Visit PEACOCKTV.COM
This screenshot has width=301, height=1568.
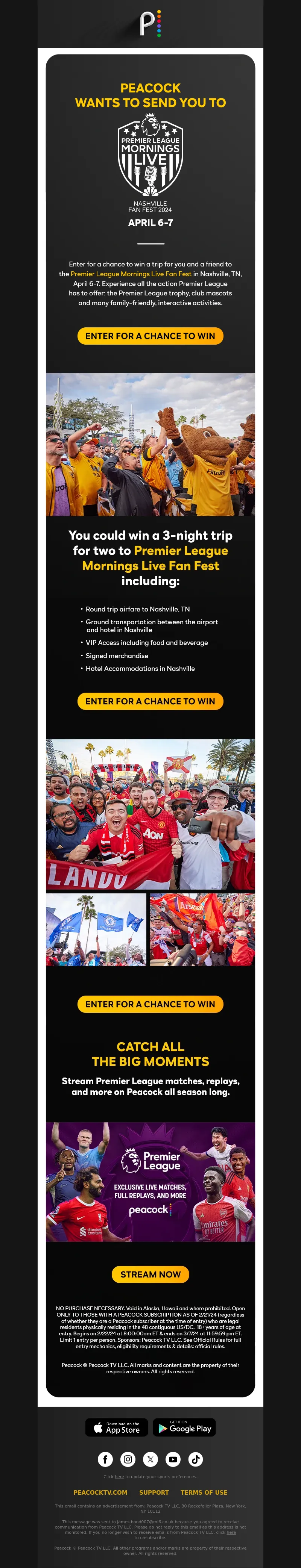tap(100, 1492)
